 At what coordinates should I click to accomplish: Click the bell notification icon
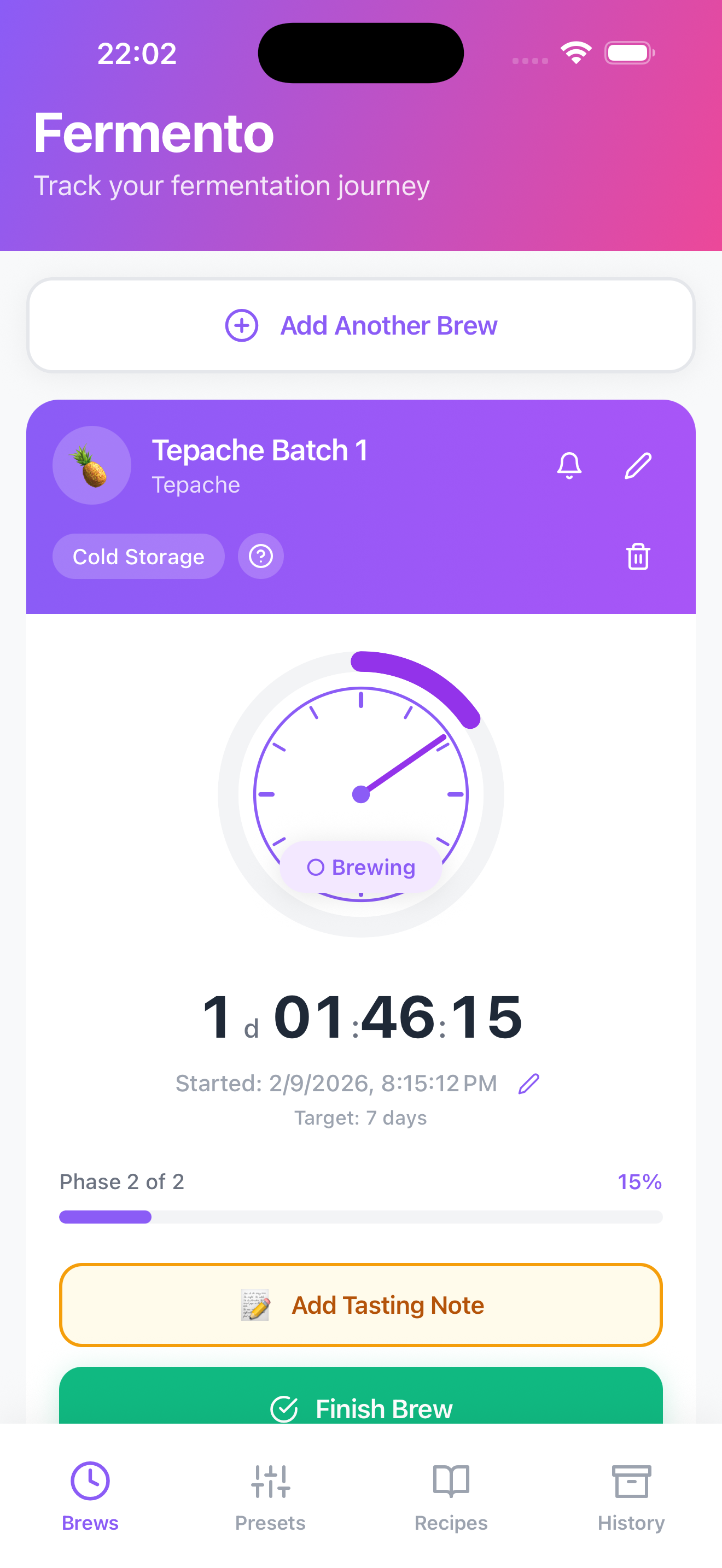click(569, 465)
